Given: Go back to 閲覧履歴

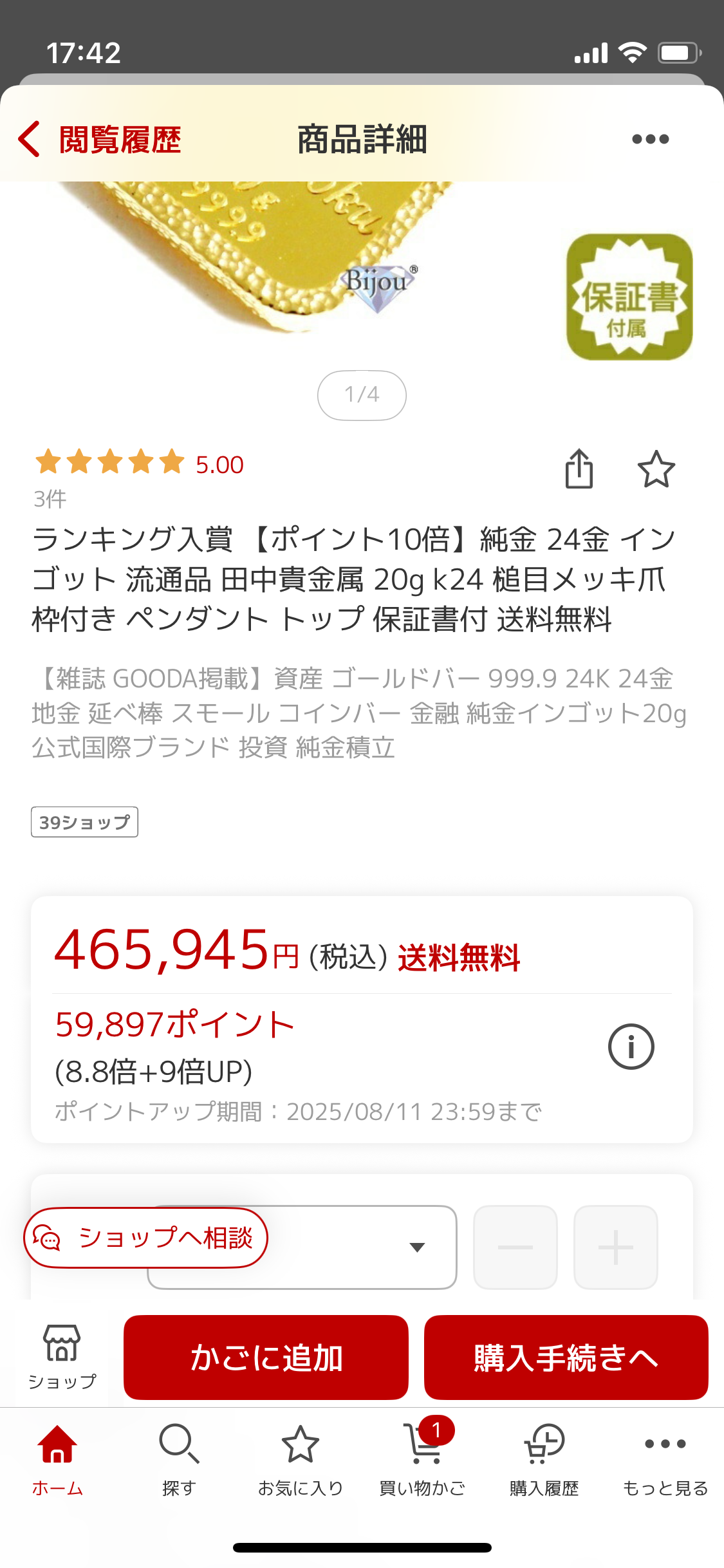Looking at the screenshot, I should pos(100,139).
